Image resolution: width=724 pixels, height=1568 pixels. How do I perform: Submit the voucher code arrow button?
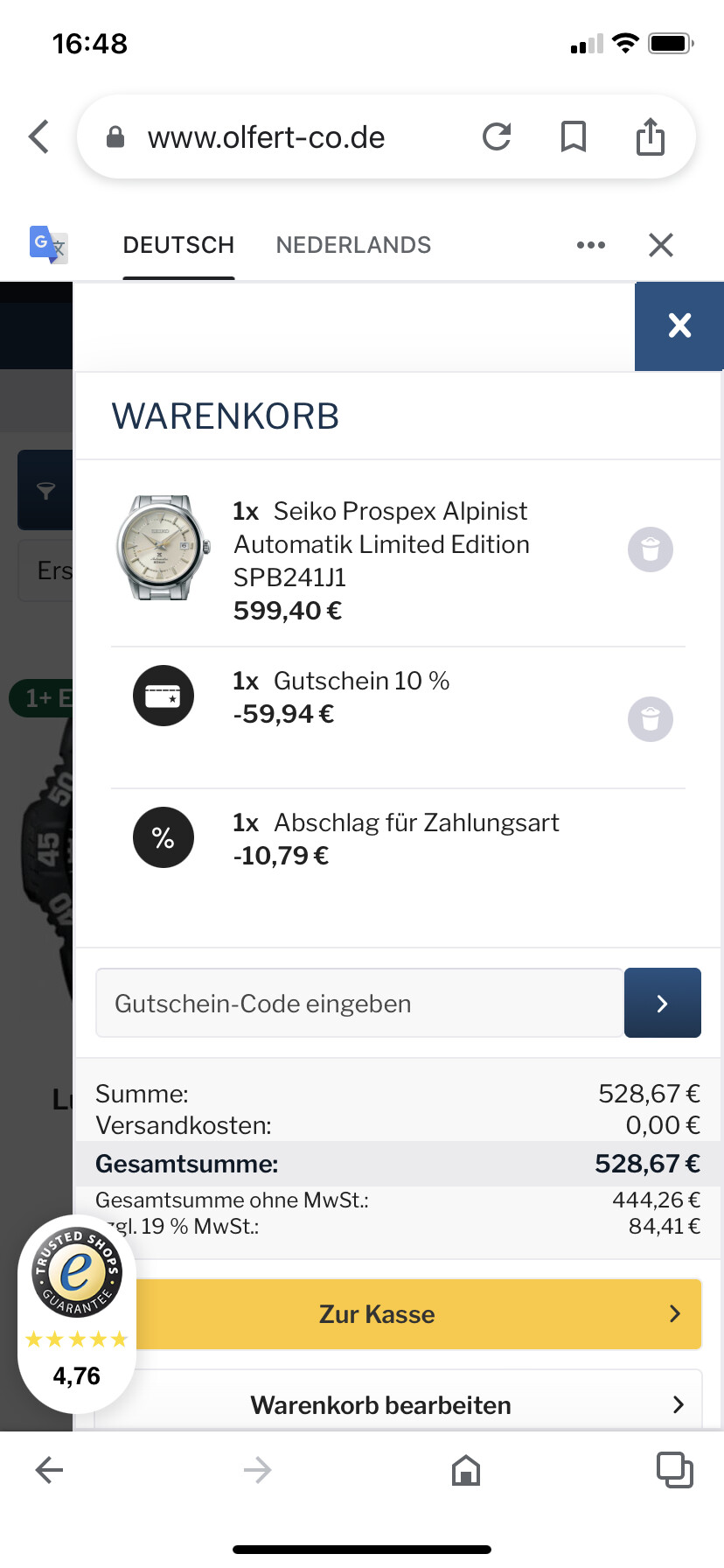[x=663, y=1003]
